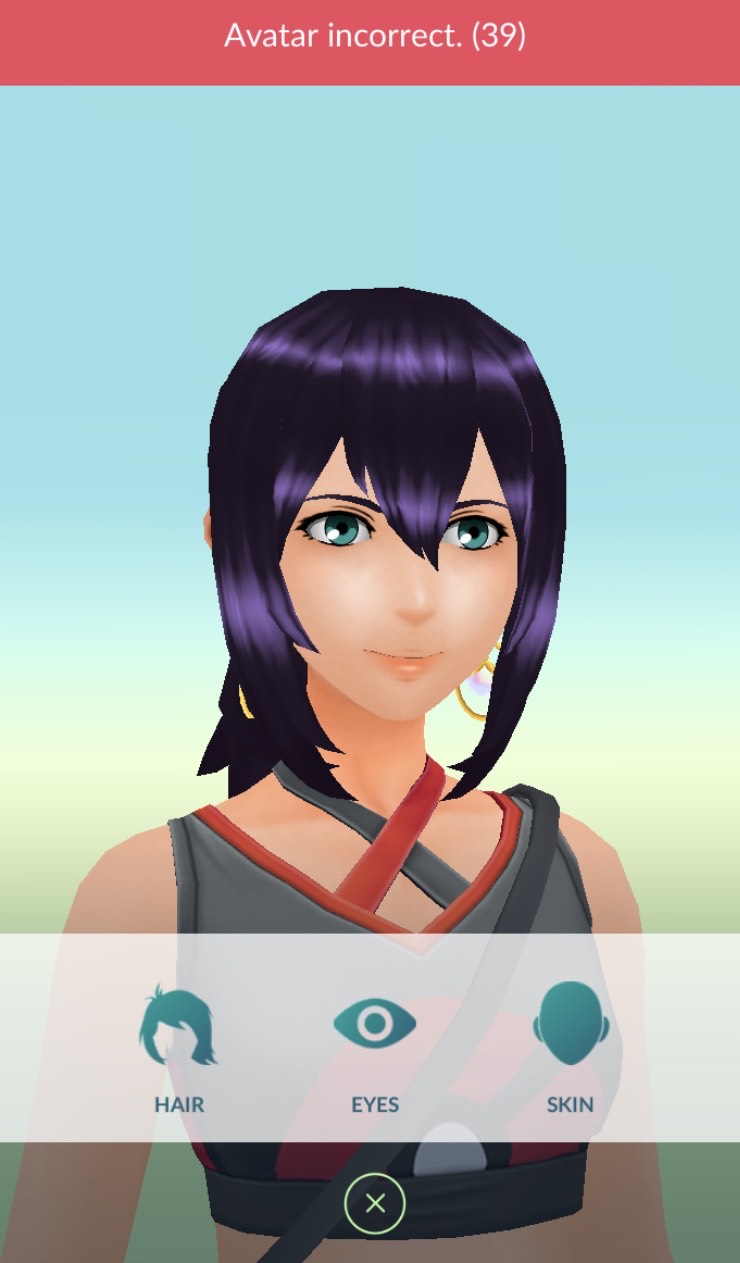Select the Eyes customization option

click(x=375, y=1048)
